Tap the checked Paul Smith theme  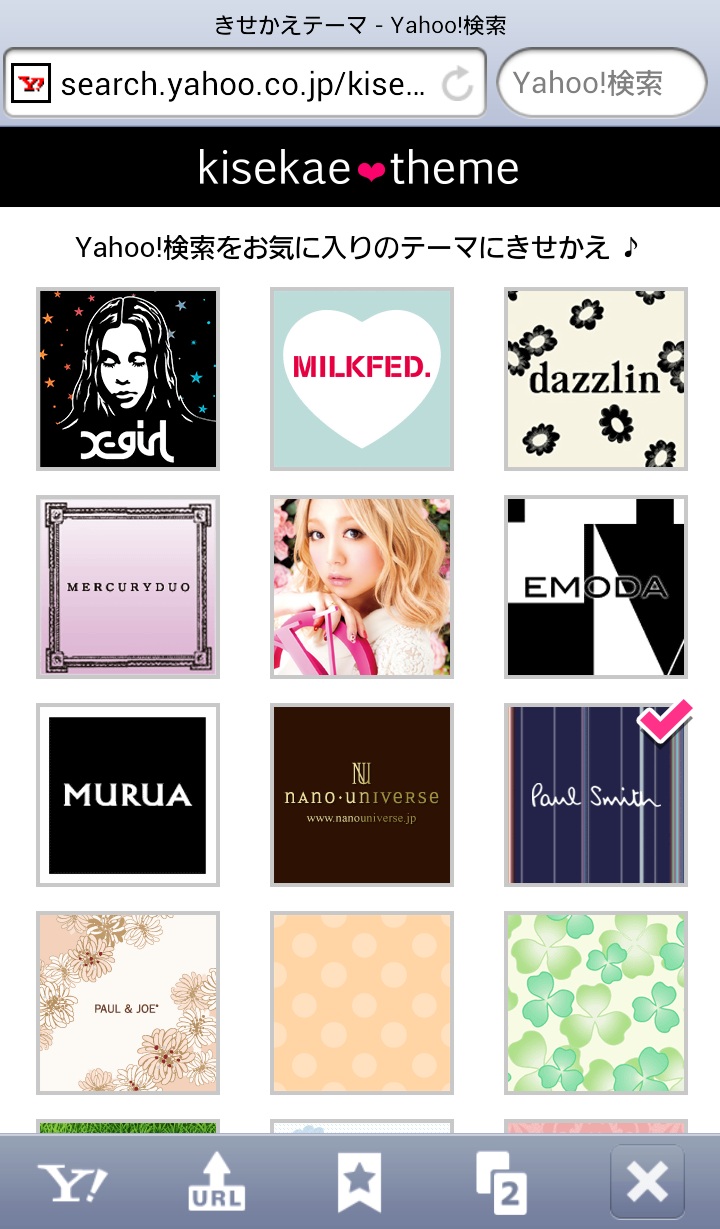tap(596, 795)
